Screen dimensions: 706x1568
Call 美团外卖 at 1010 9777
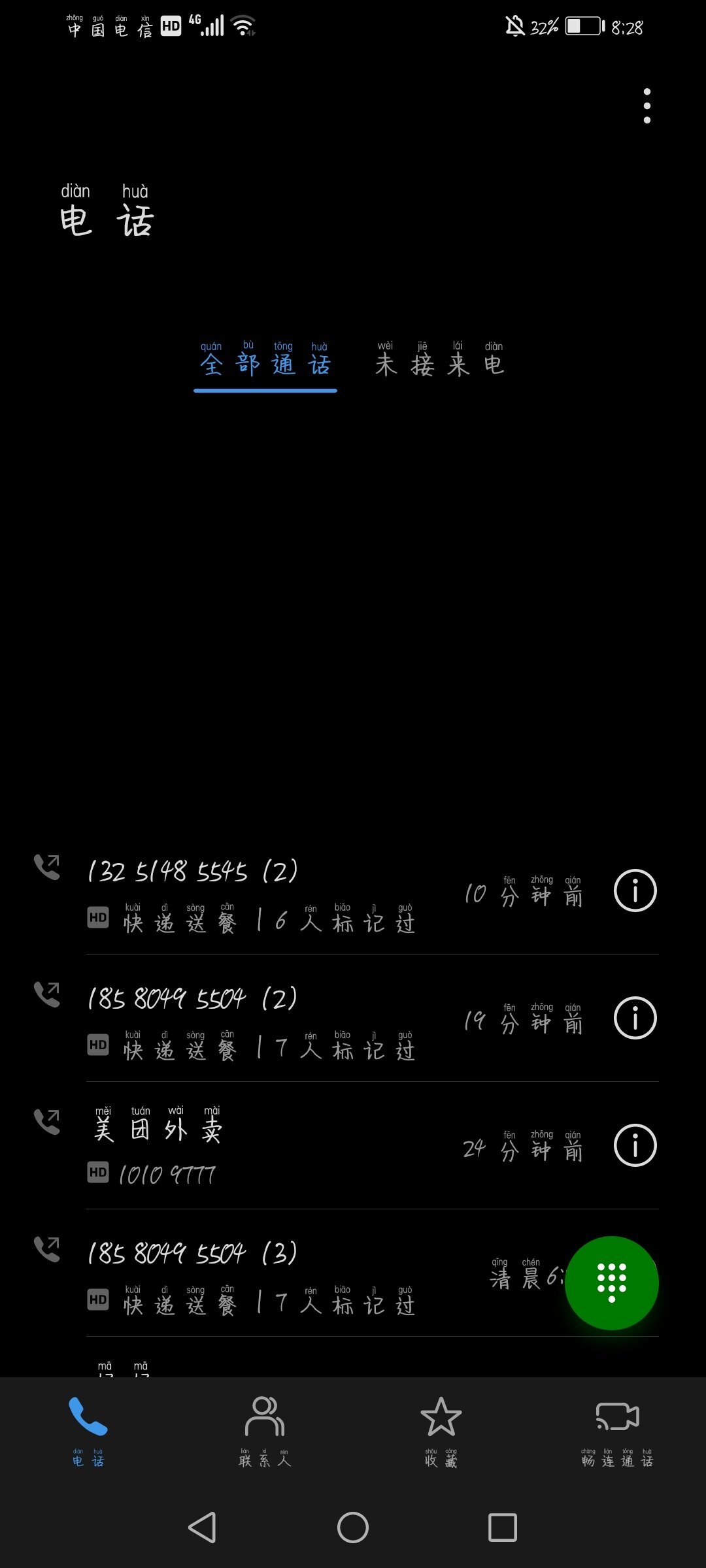[x=261, y=1147]
